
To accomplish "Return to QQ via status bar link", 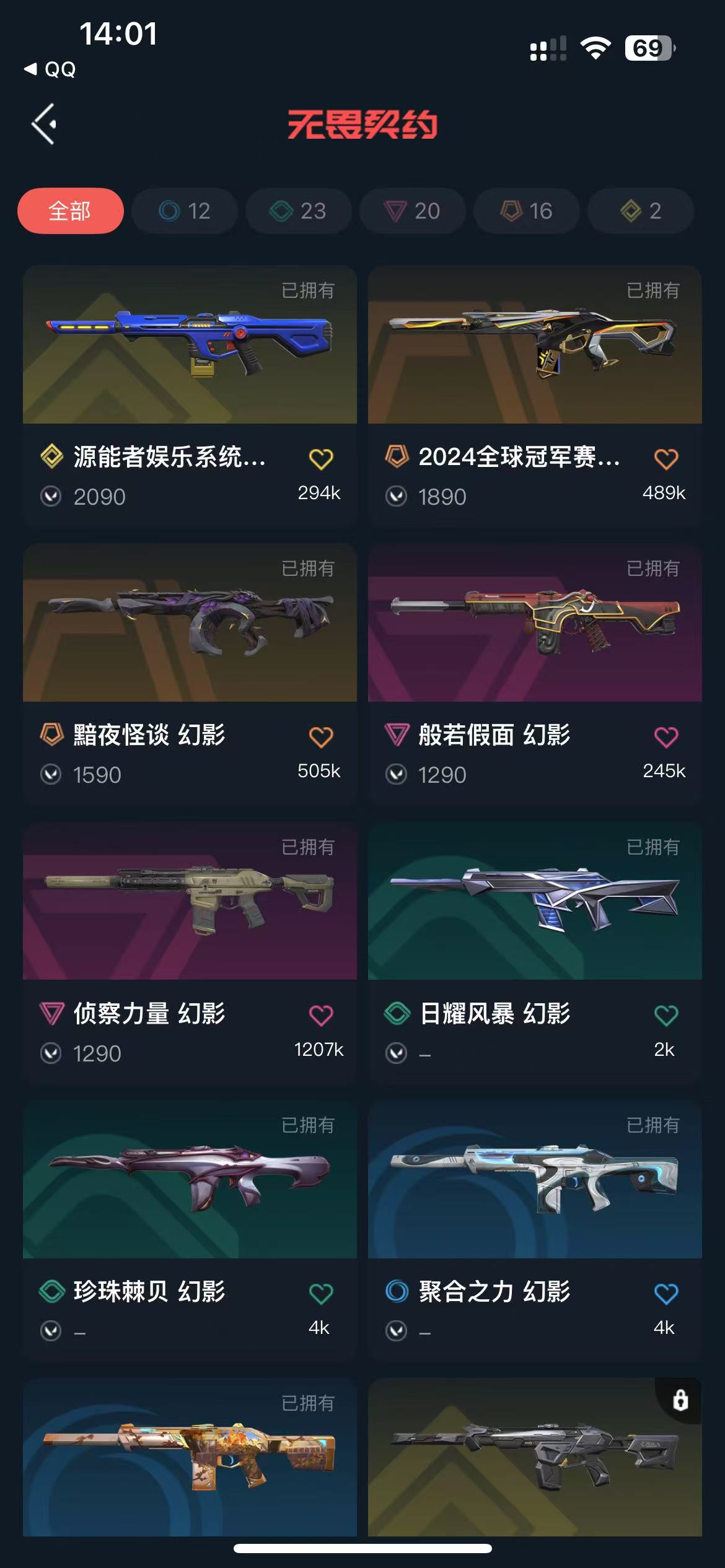I will pos(51,69).
